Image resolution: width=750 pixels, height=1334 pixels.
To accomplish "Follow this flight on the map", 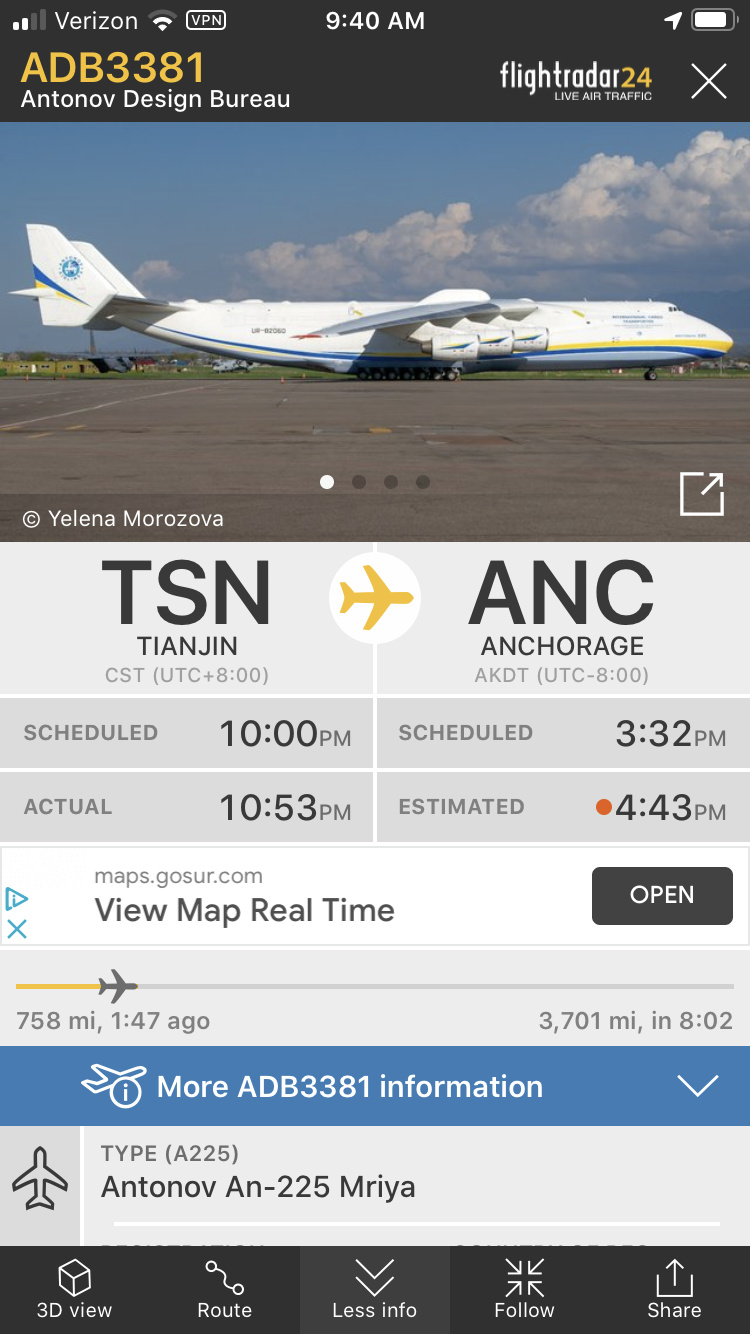I will pyautogui.click(x=524, y=1290).
